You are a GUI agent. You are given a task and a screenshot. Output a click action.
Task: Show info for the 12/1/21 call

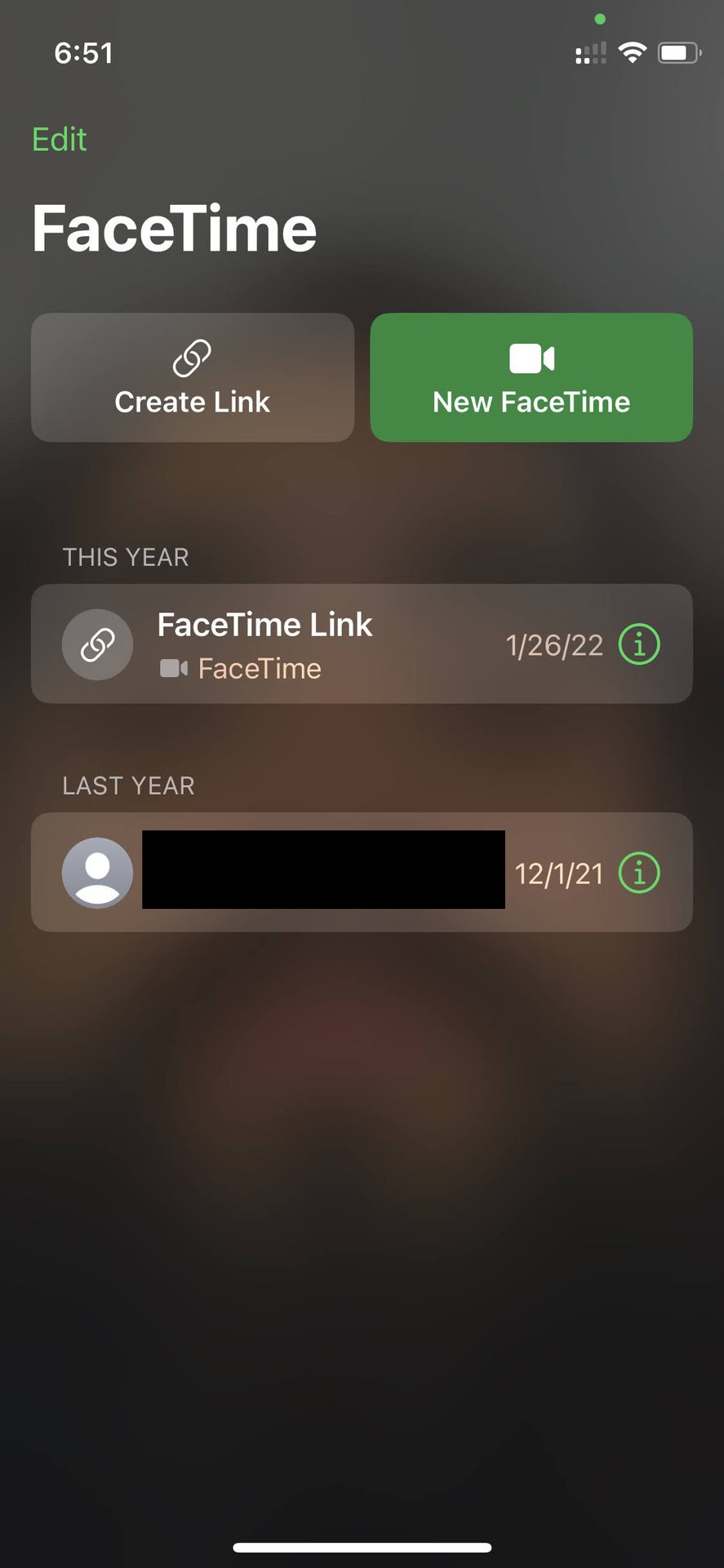pos(639,873)
